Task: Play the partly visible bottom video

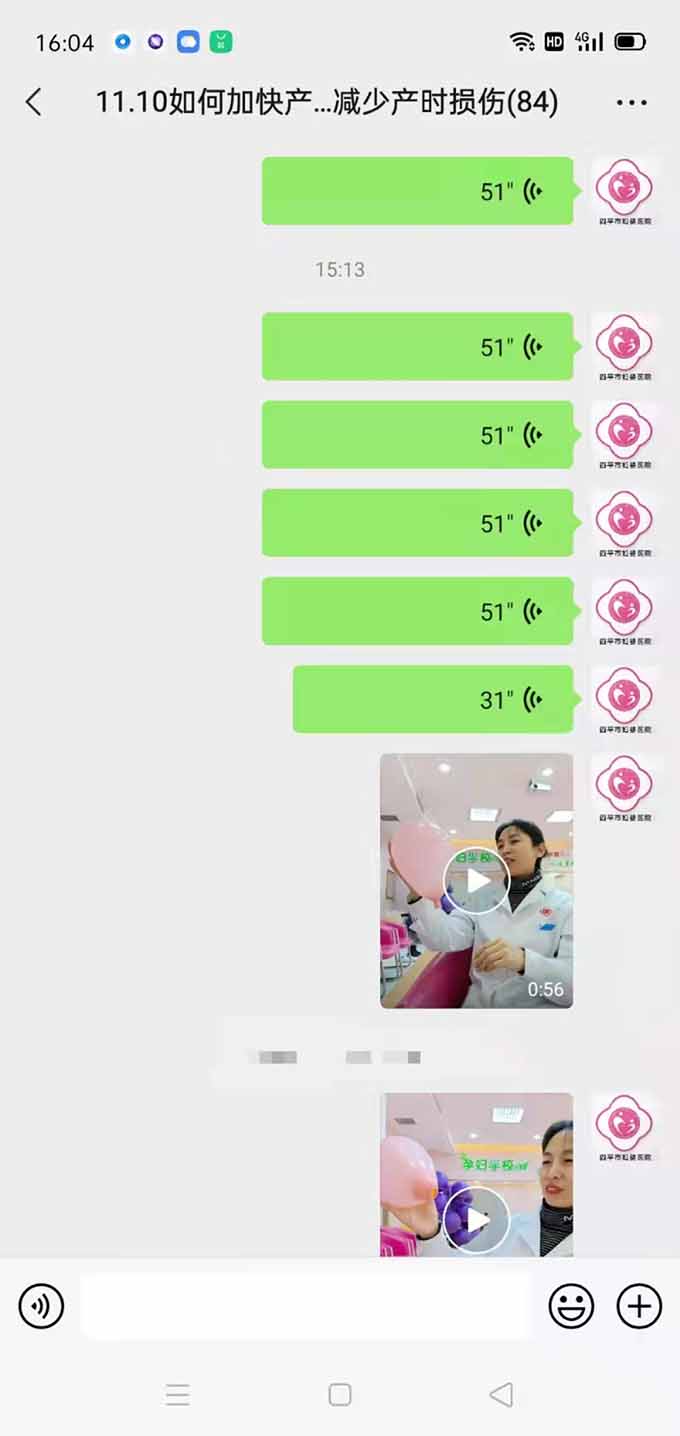Action: coord(477,1220)
